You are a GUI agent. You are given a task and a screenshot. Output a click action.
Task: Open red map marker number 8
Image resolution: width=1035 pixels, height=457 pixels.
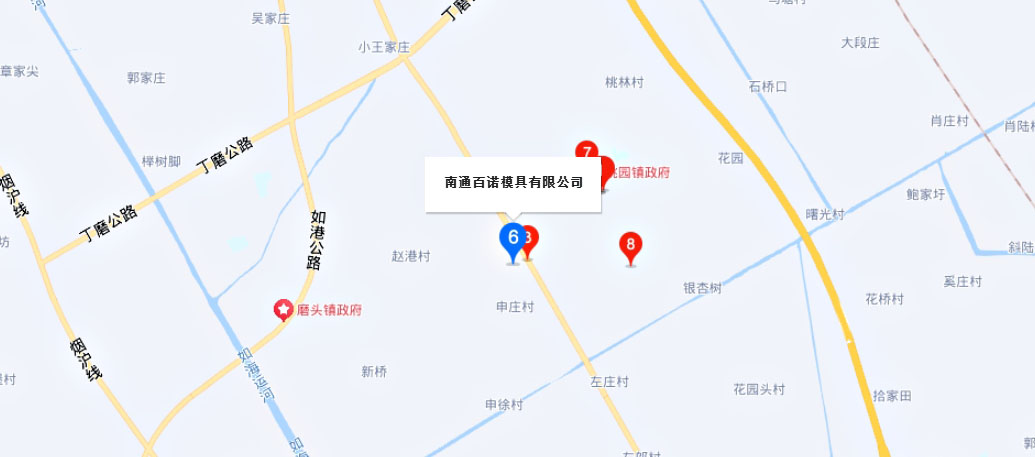(630, 244)
